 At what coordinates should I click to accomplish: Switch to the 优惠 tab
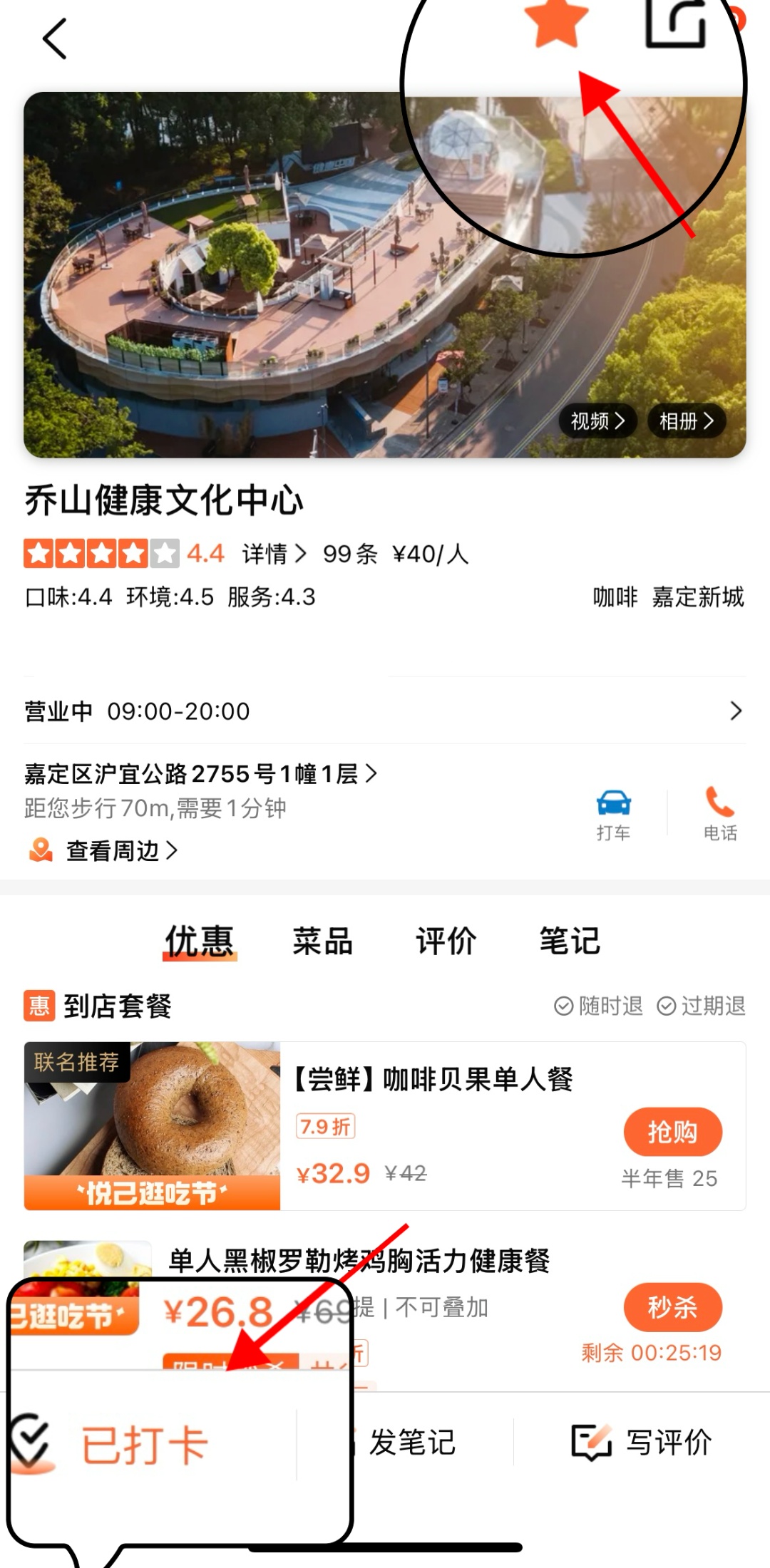(x=200, y=941)
